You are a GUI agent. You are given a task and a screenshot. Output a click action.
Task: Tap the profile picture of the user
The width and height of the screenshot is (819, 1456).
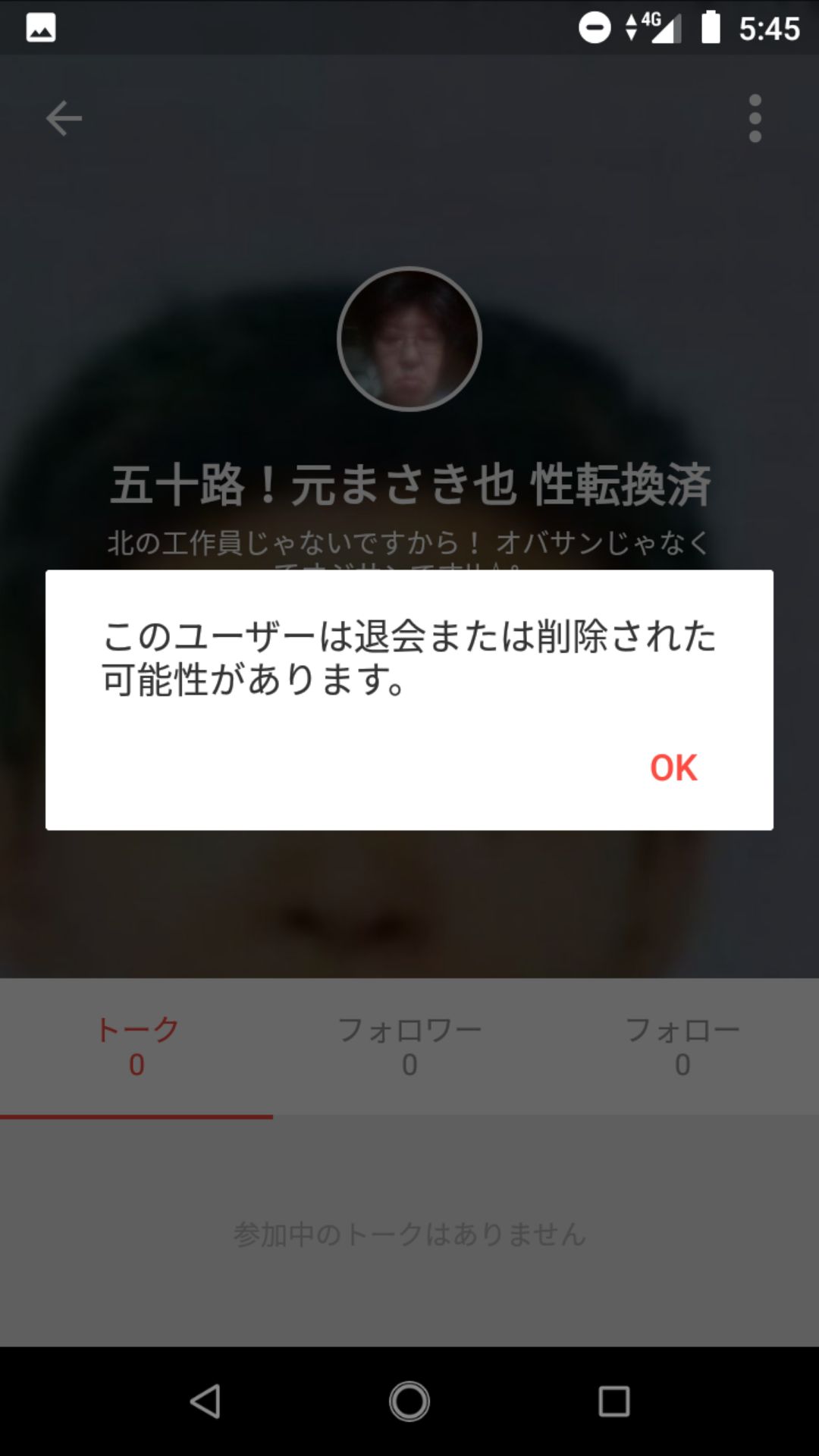coord(409,339)
